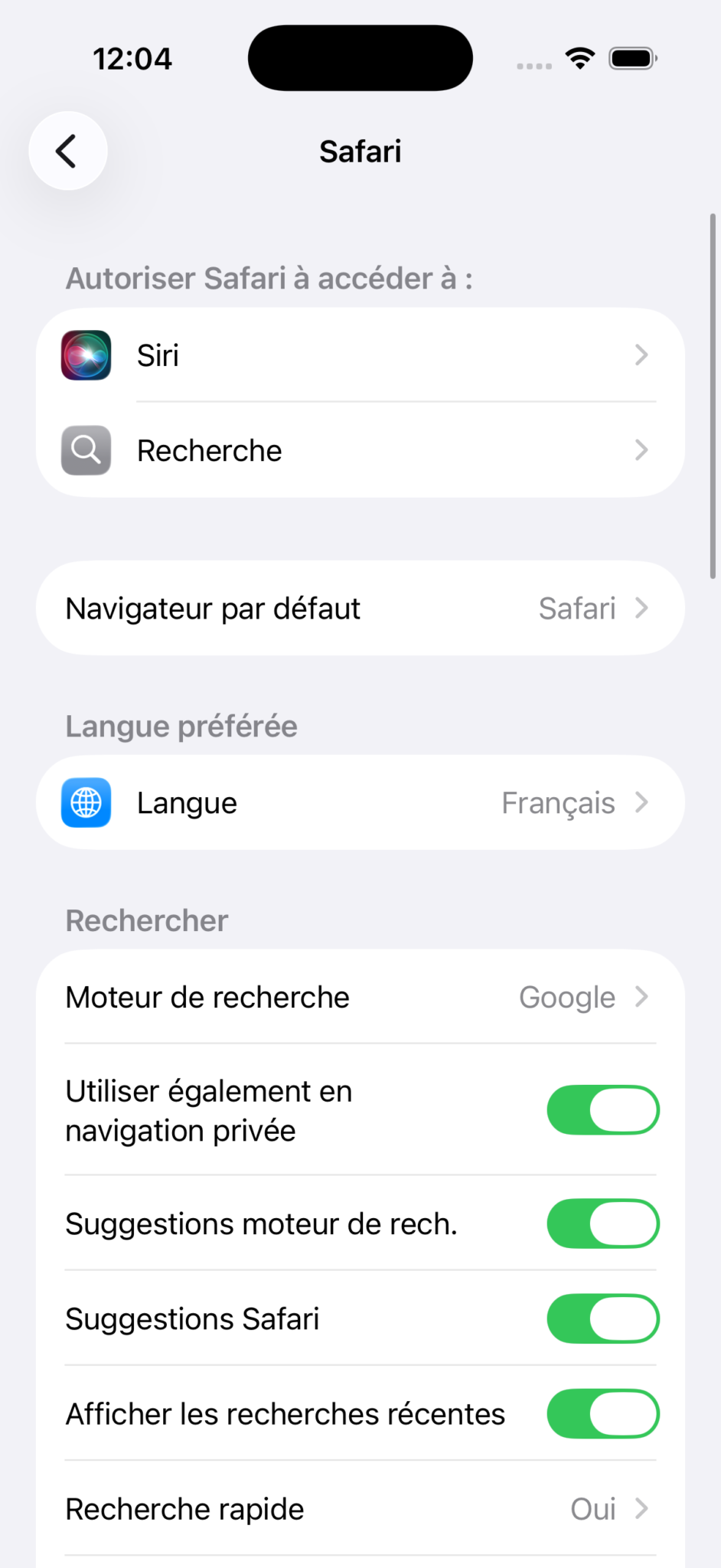Tap the clock showing 12:04
The image size is (721, 1568).
click(132, 57)
